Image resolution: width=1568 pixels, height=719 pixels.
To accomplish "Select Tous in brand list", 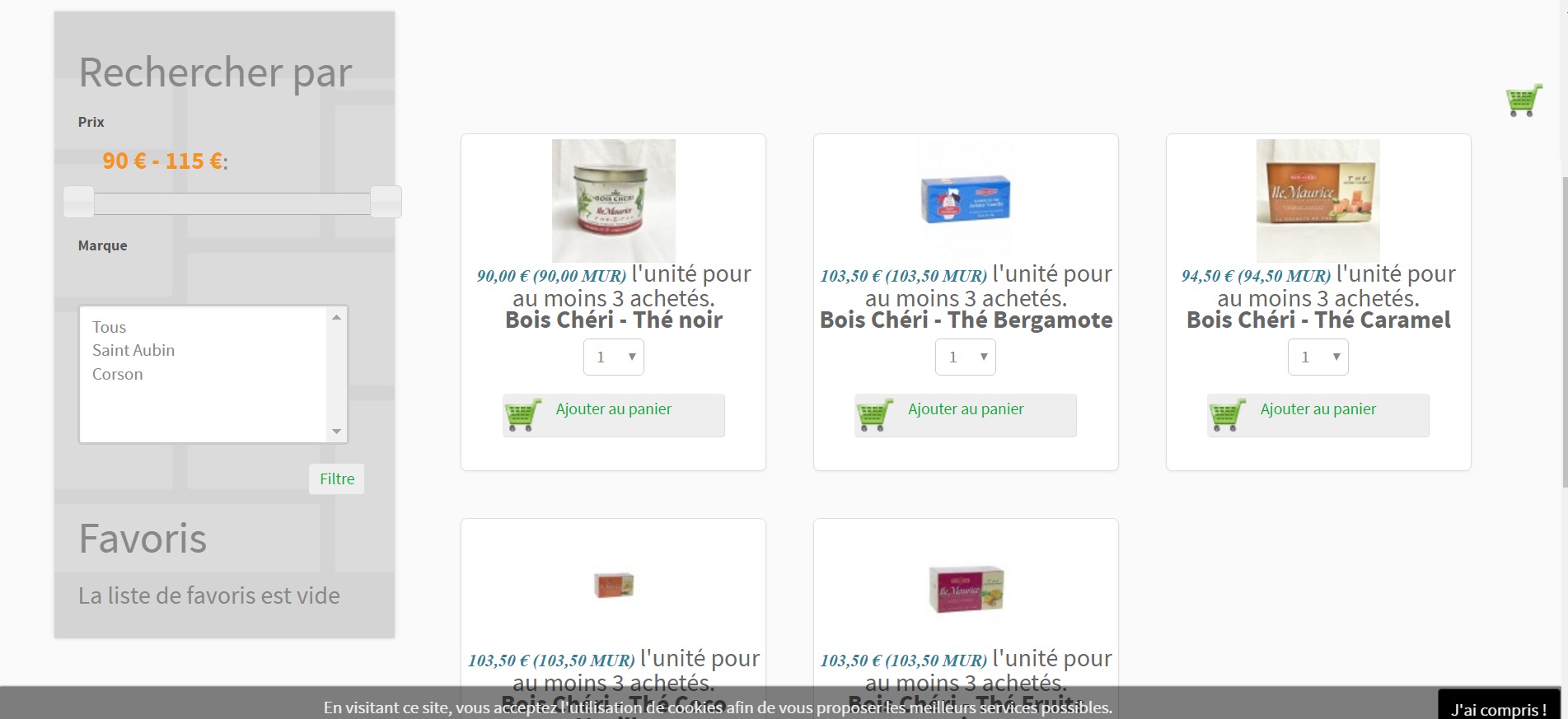I will coord(109,327).
